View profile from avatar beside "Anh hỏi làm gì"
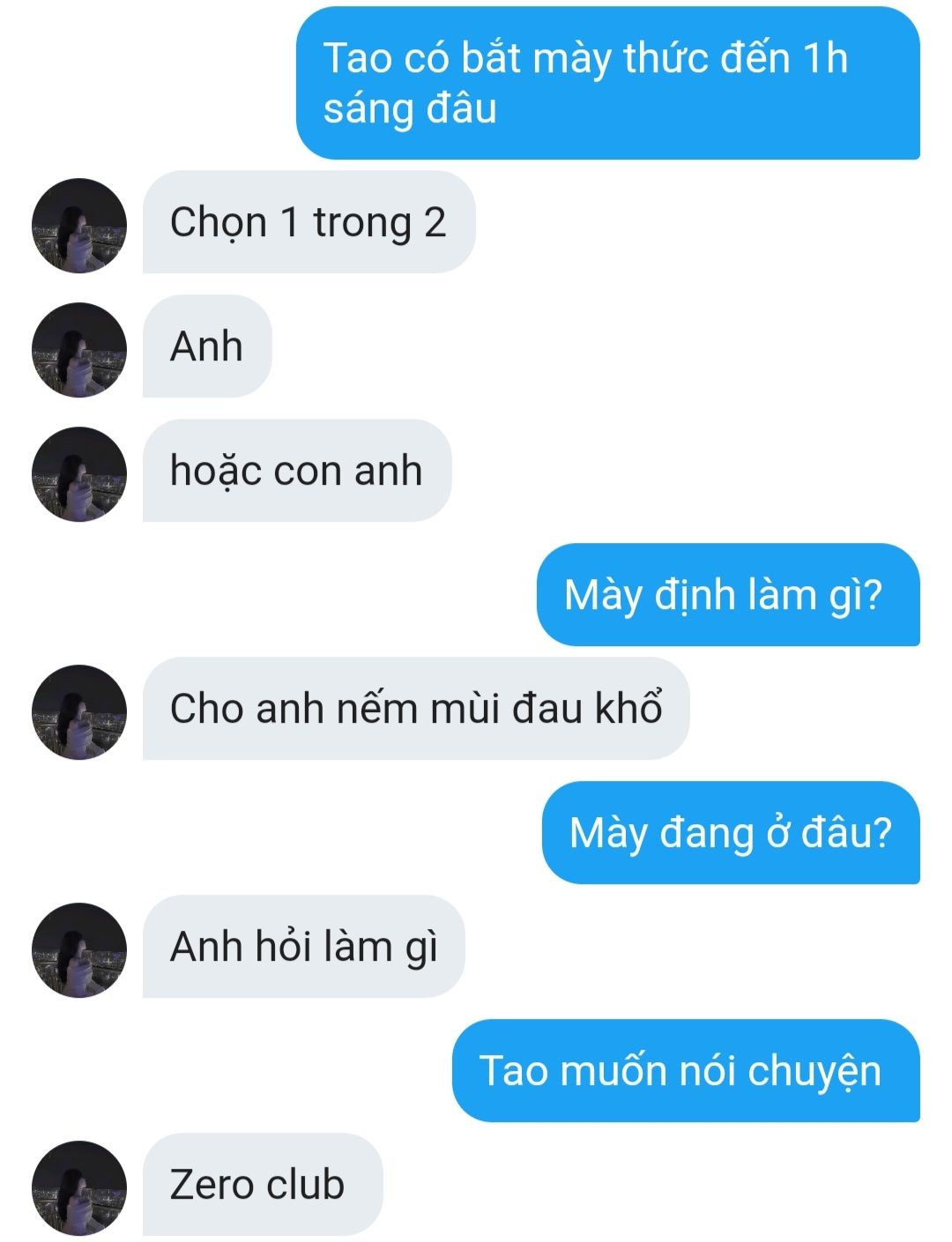 click(x=79, y=949)
